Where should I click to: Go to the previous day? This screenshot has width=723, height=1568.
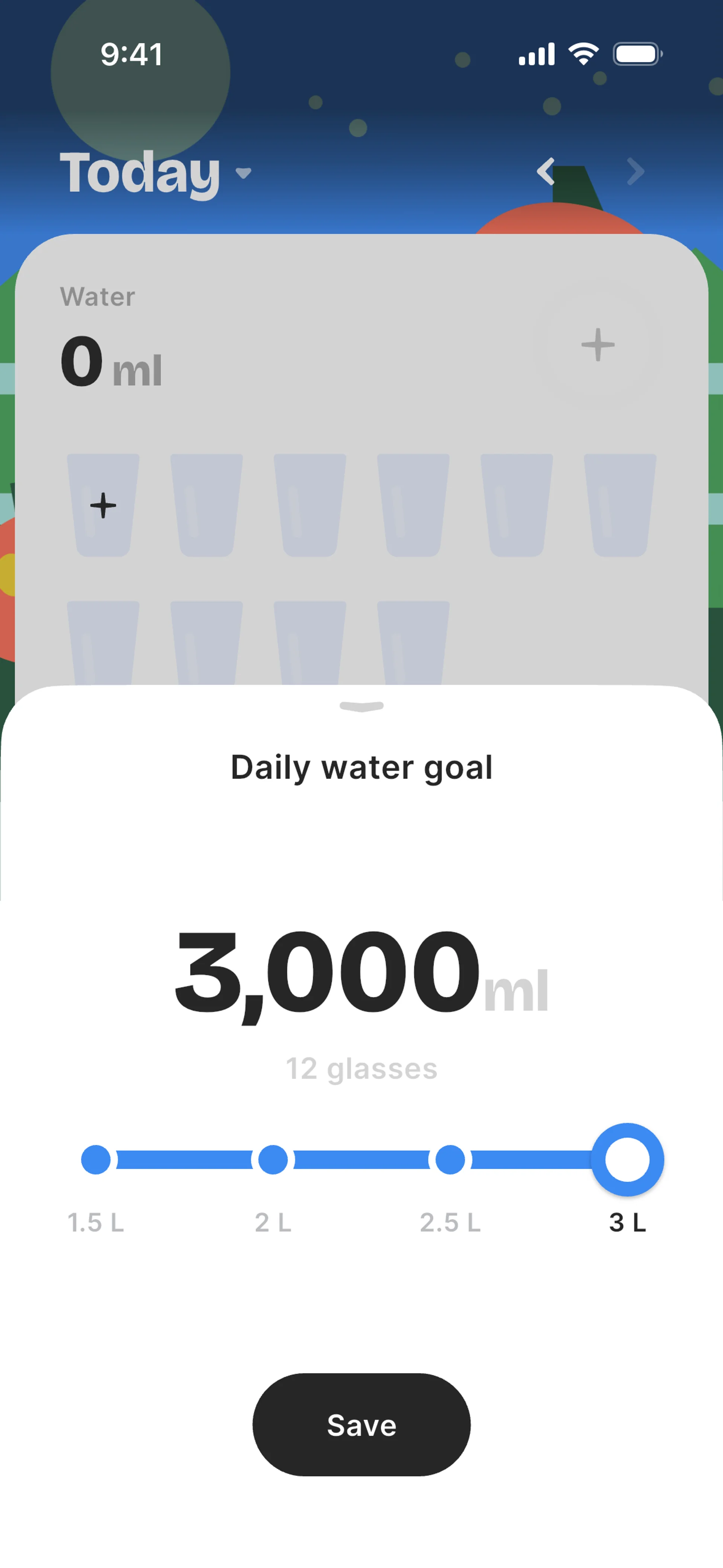(546, 172)
